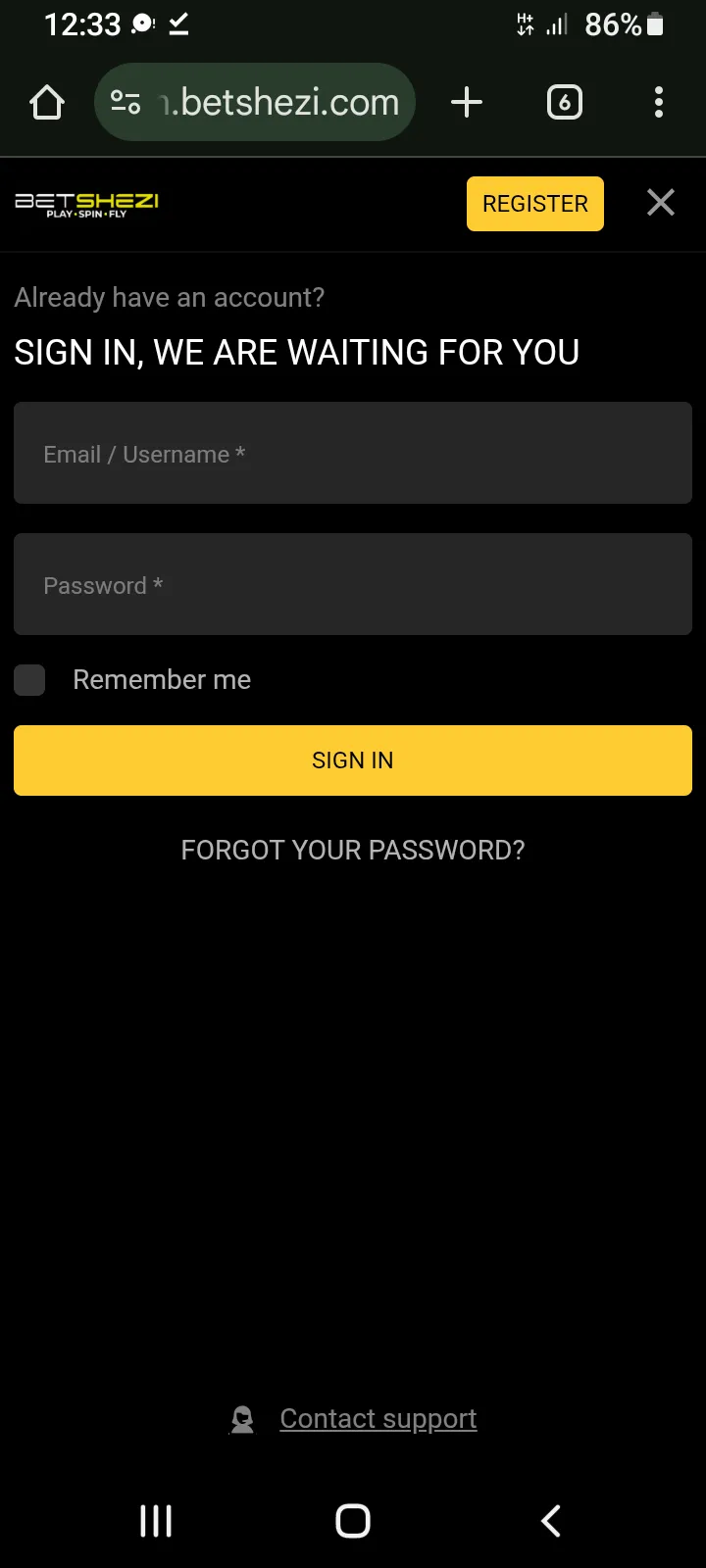Close the sign in overlay
The height and width of the screenshot is (1568, 706).
click(x=660, y=203)
